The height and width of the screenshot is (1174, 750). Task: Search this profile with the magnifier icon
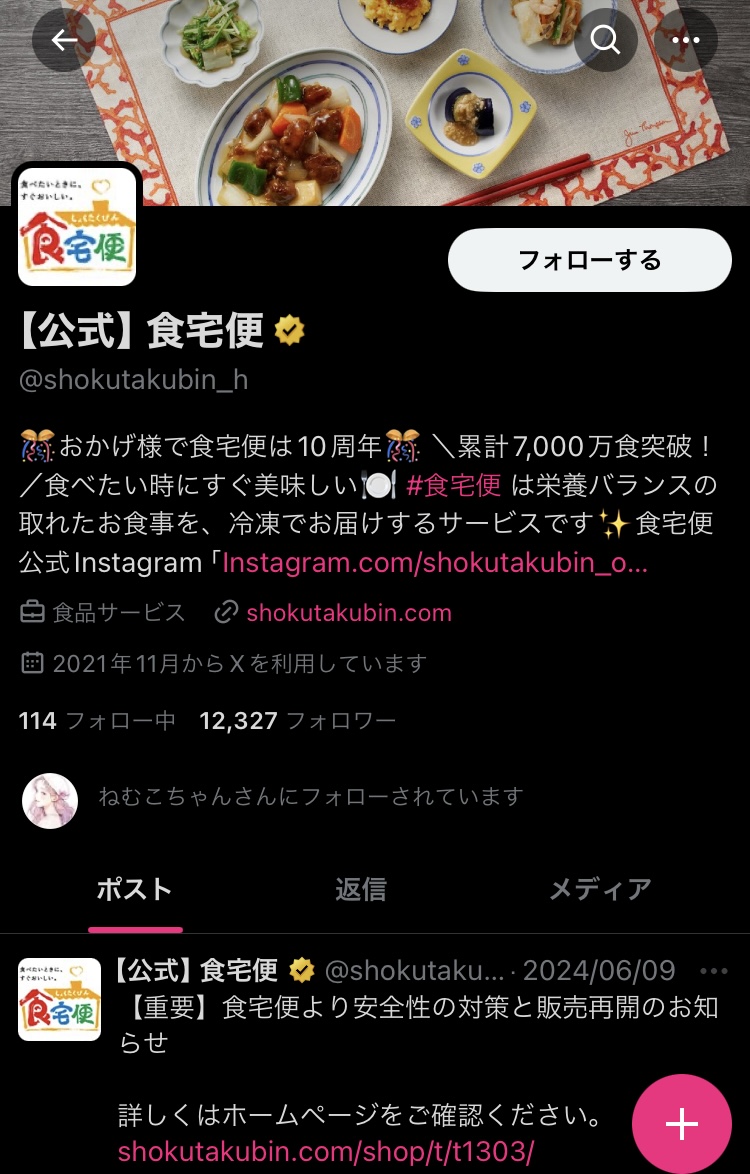click(x=605, y=40)
